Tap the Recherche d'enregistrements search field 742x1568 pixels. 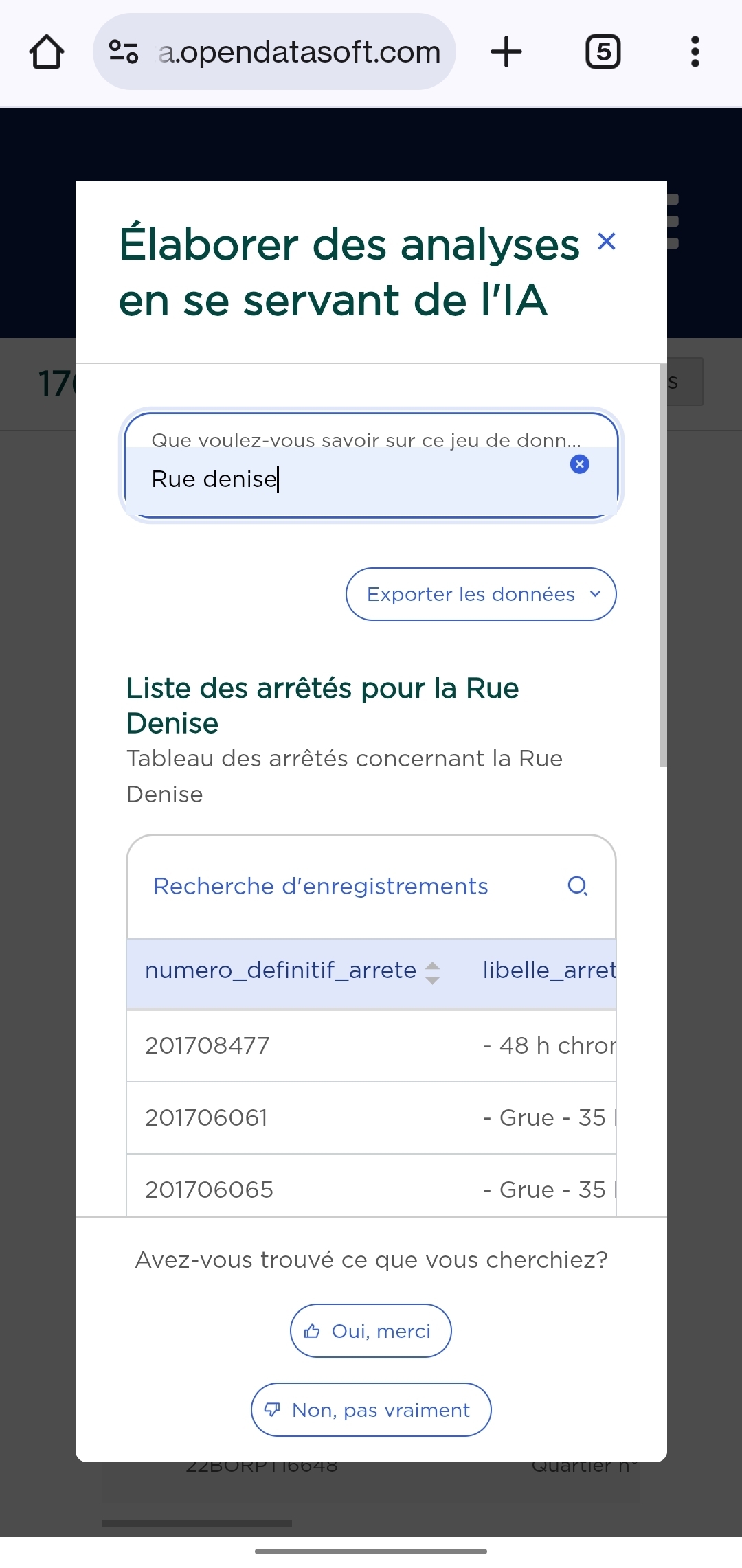click(x=371, y=886)
